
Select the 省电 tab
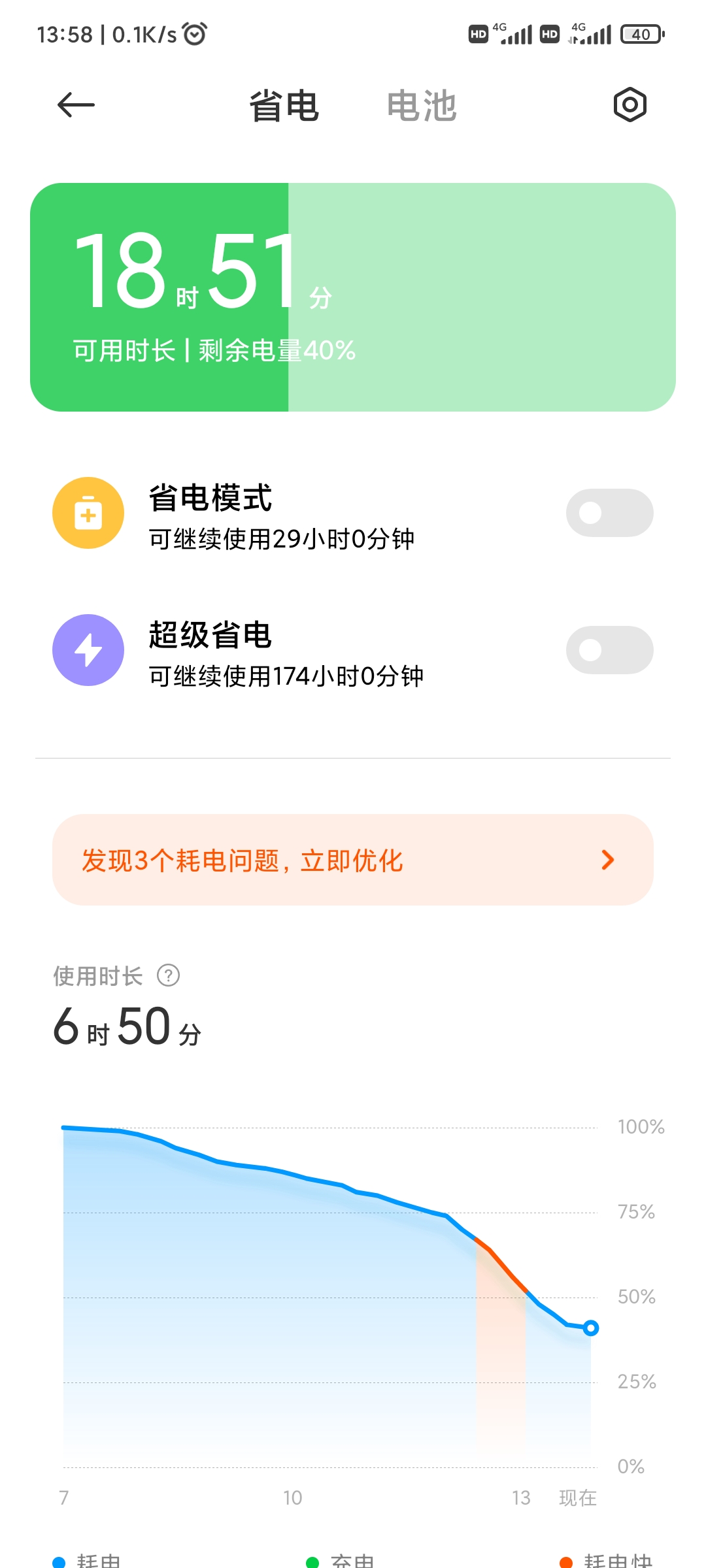[284, 106]
